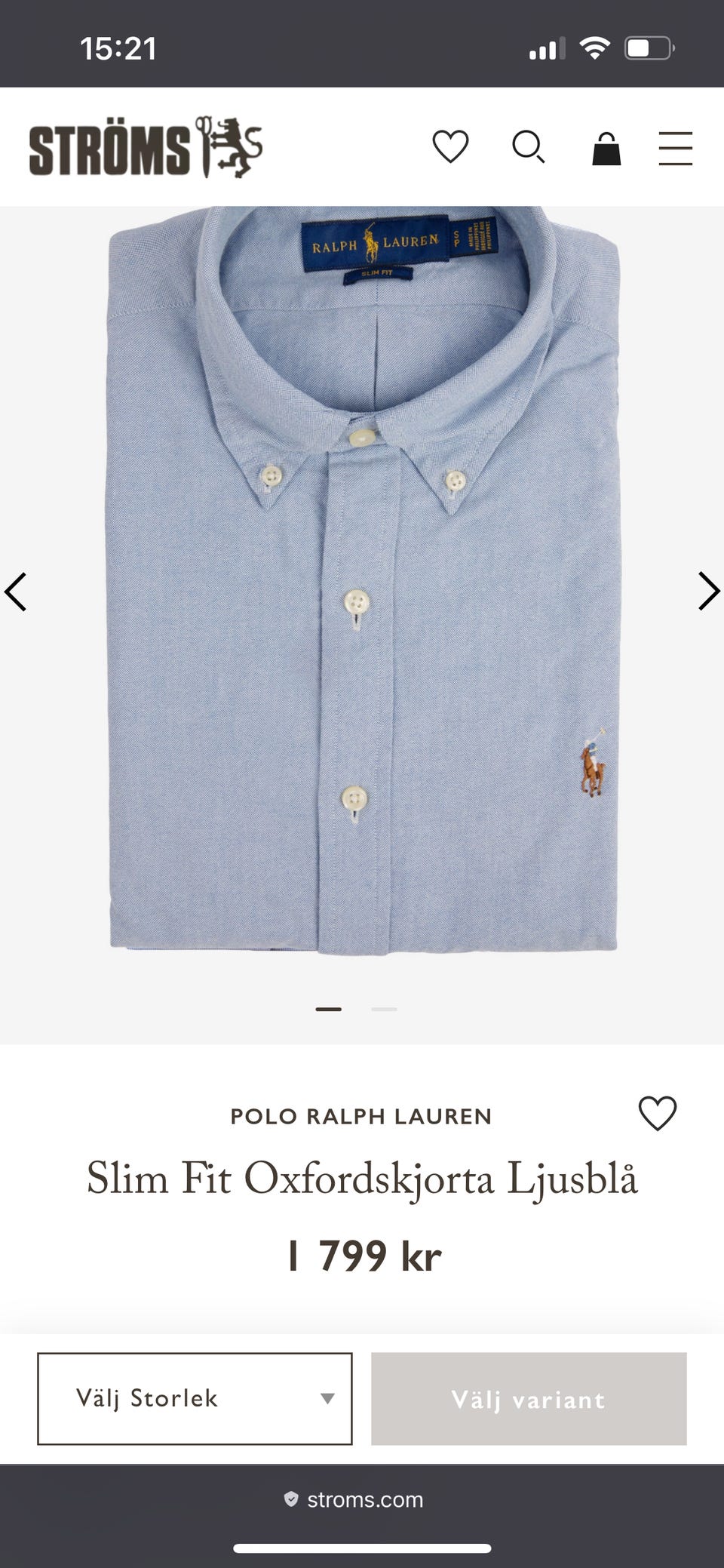Viewport: 724px width, 1568px height.
Task: Expand the Välj Storlek size dropdown
Action: pyautogui.click(x=195, y=1398)
